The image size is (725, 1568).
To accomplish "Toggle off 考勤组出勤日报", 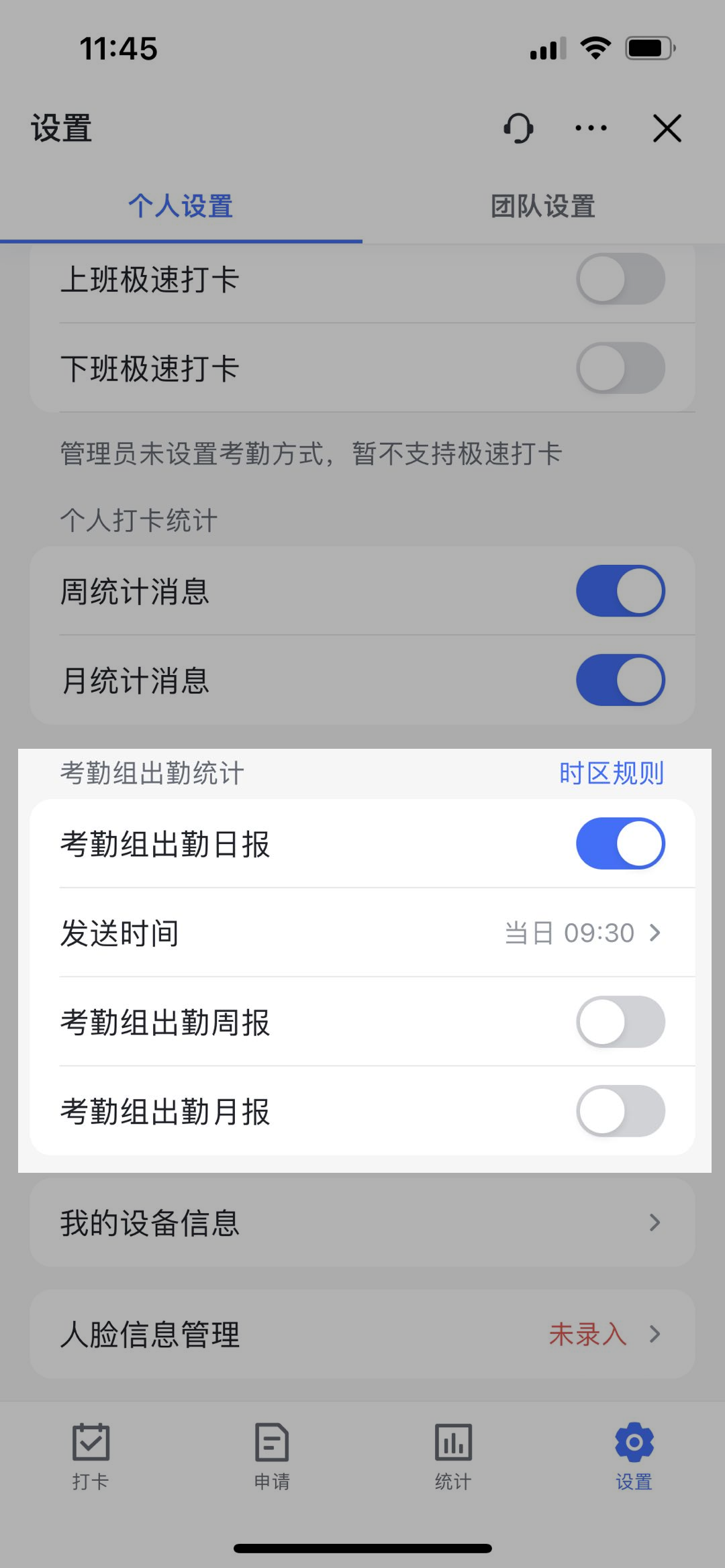I will (x=620, y=843).
